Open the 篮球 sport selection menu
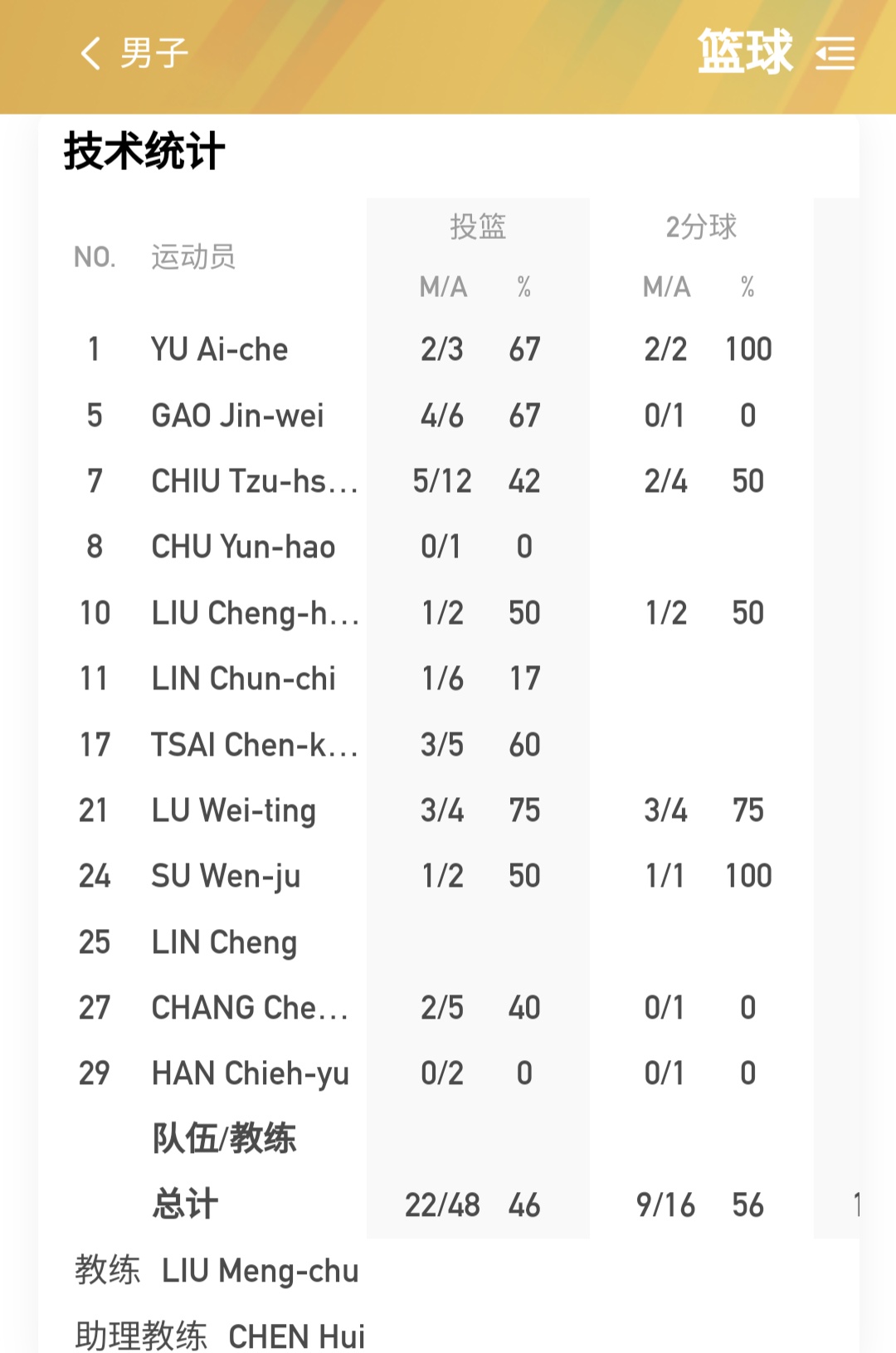 pos(835,53)
